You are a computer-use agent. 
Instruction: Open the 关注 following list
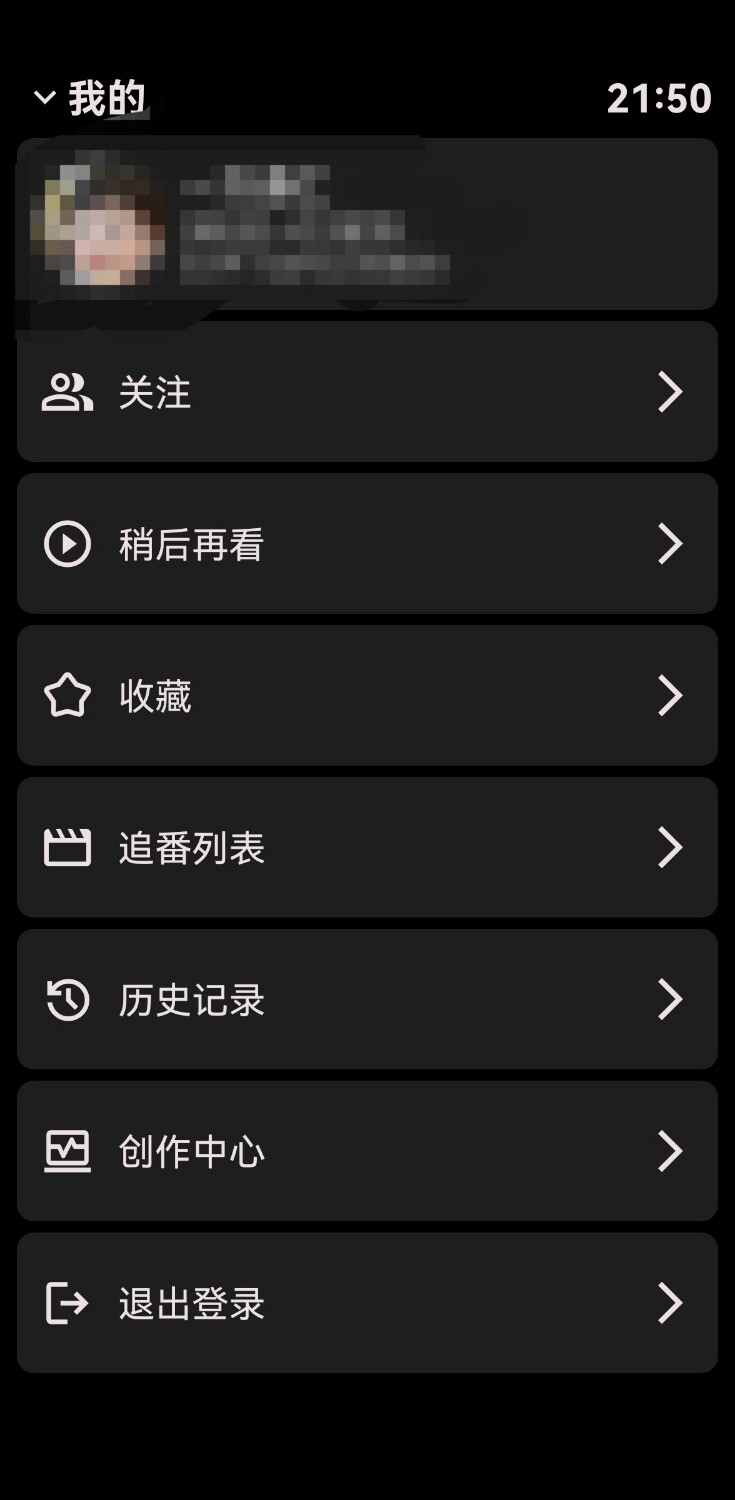367,392
